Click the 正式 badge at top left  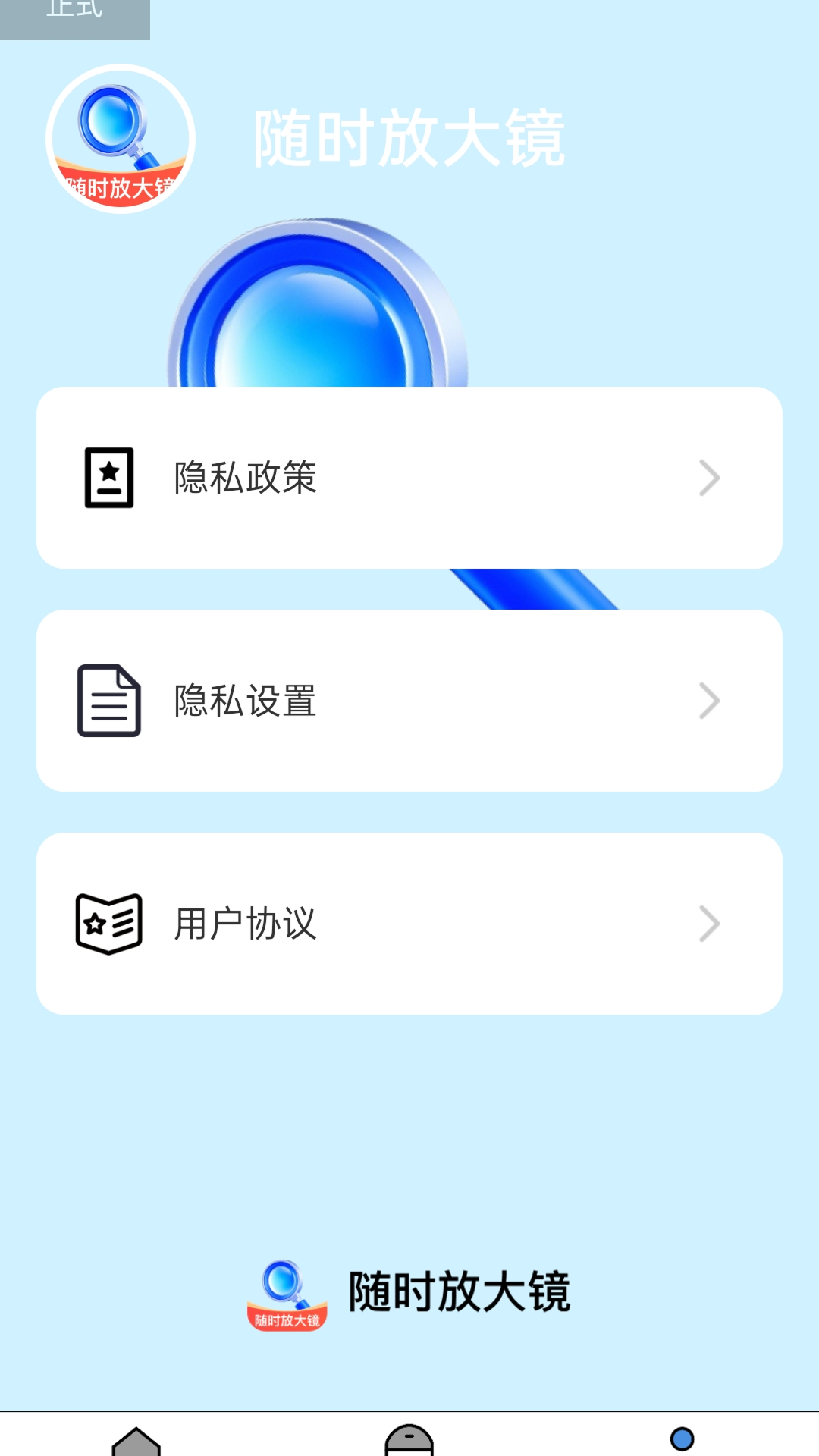pyautogui.click(x=76, y=11)
